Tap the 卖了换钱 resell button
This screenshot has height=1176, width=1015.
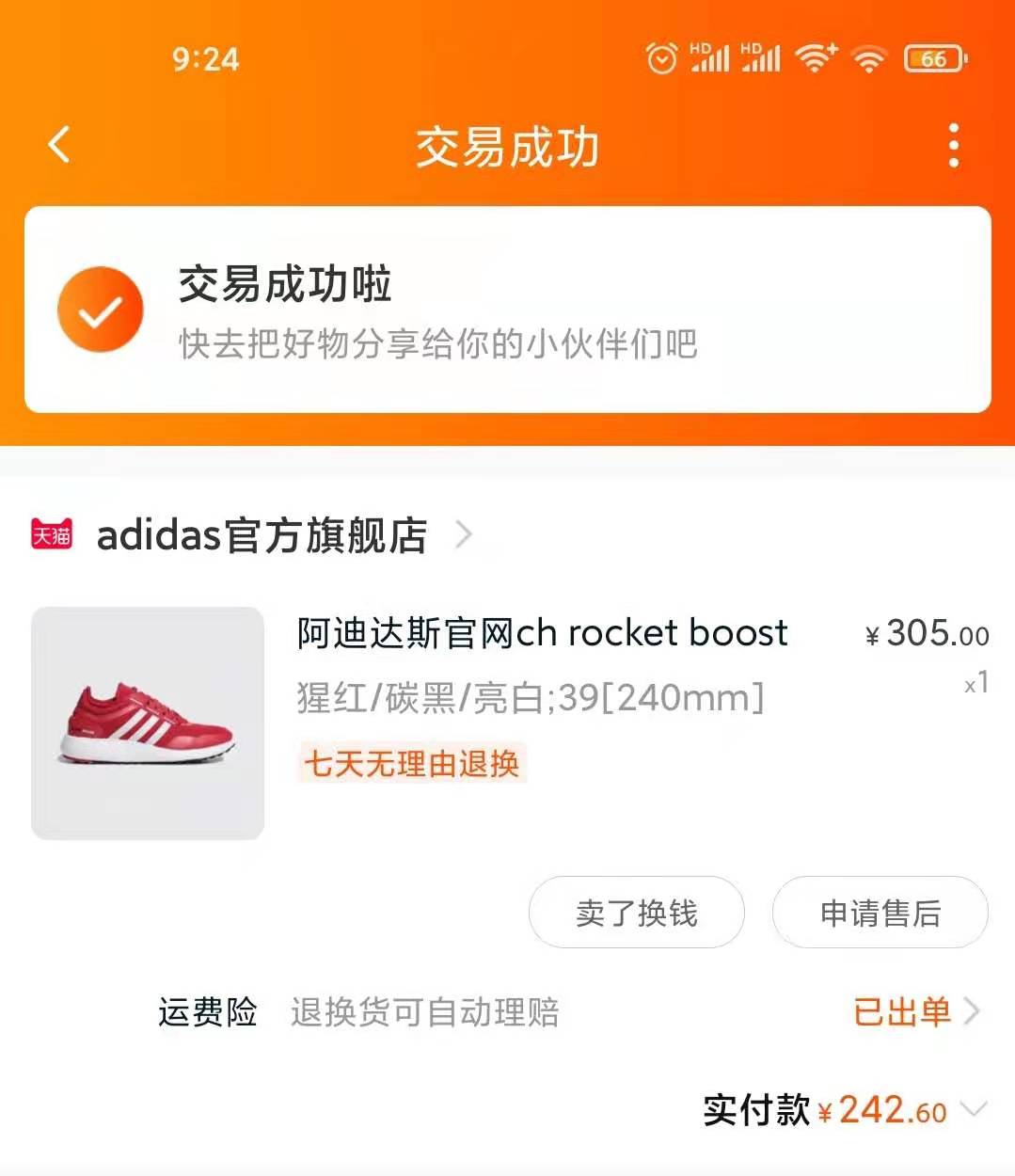point(636,912)
